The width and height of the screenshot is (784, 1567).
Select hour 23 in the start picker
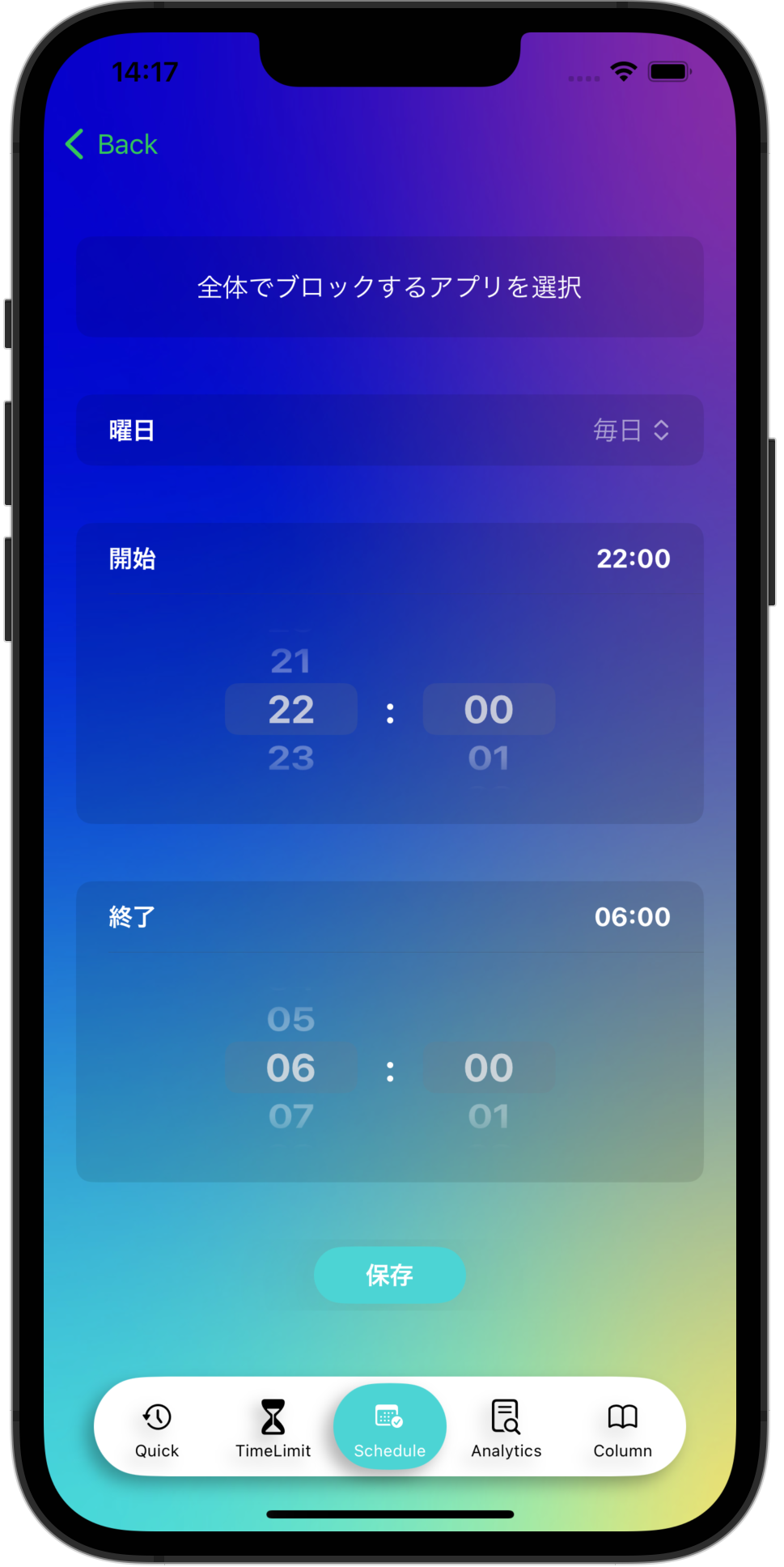click(x=290, y=758)
